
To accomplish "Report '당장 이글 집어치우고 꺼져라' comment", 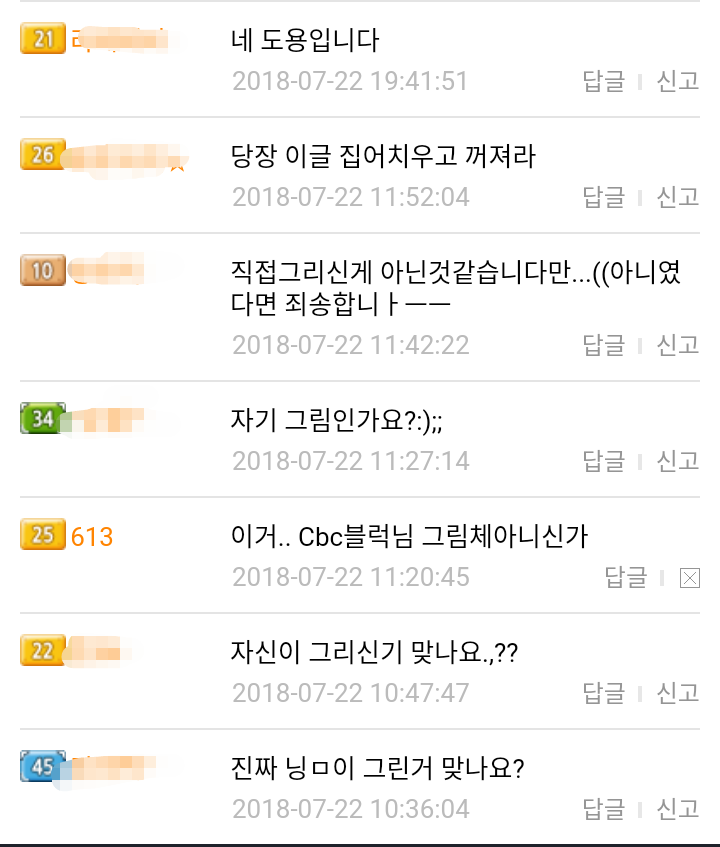I will tap(677, 197).
